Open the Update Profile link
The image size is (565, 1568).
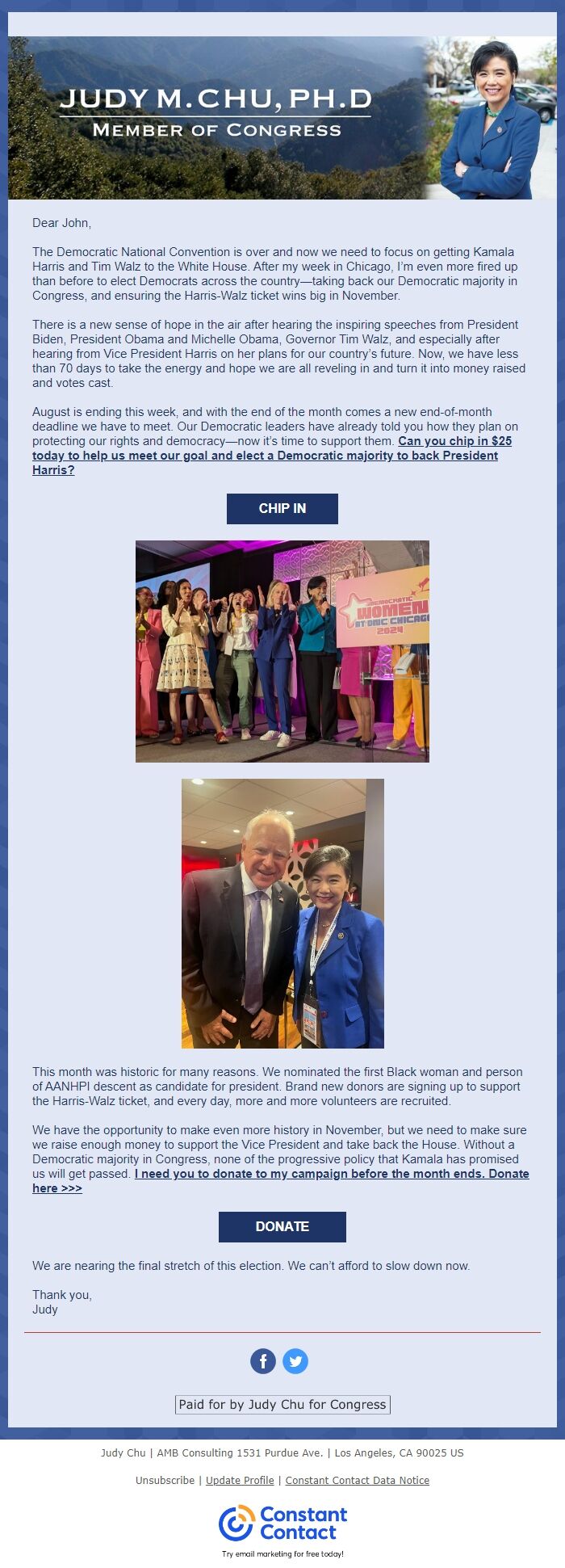click(240, 1480)
